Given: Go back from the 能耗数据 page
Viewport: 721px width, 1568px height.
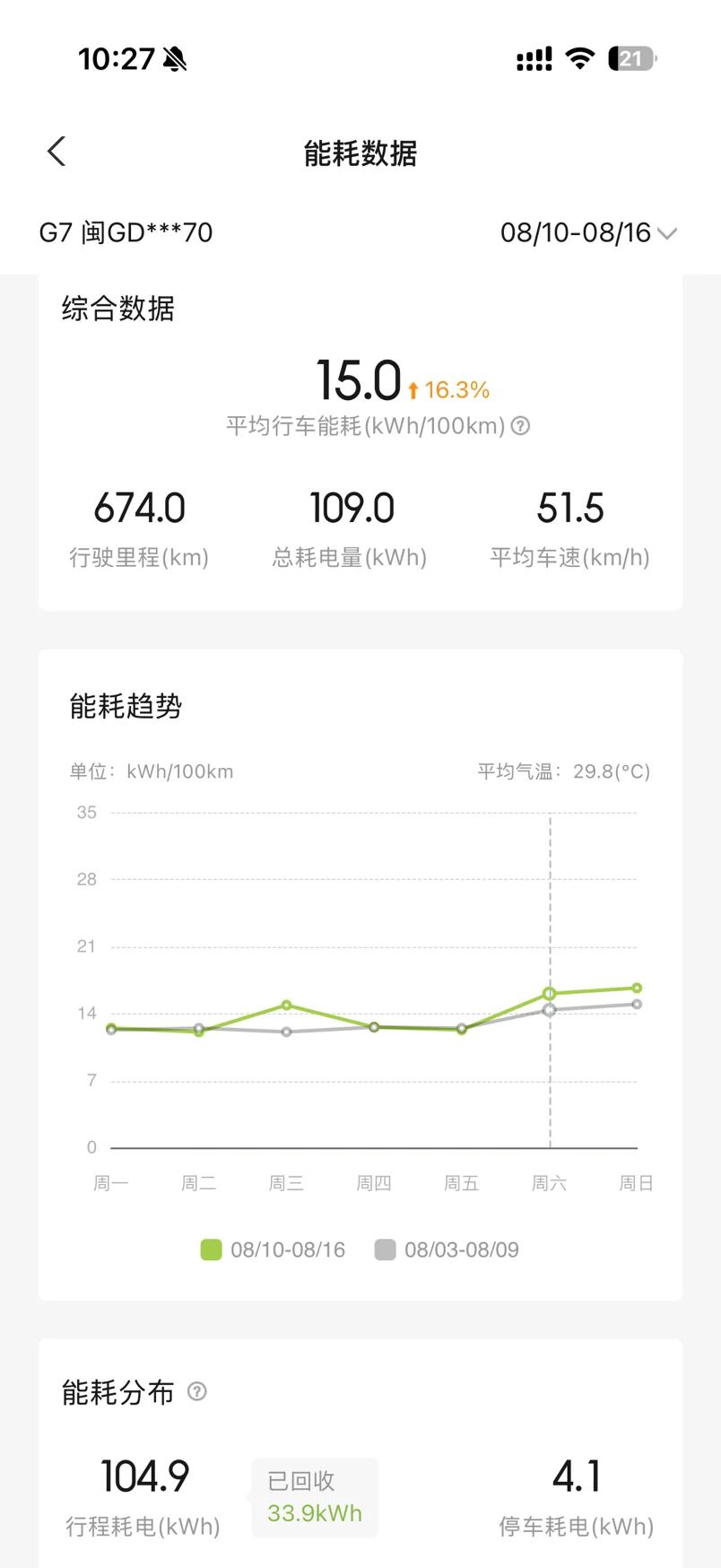Looking at the screenshot, I should (x=56, y=152).
